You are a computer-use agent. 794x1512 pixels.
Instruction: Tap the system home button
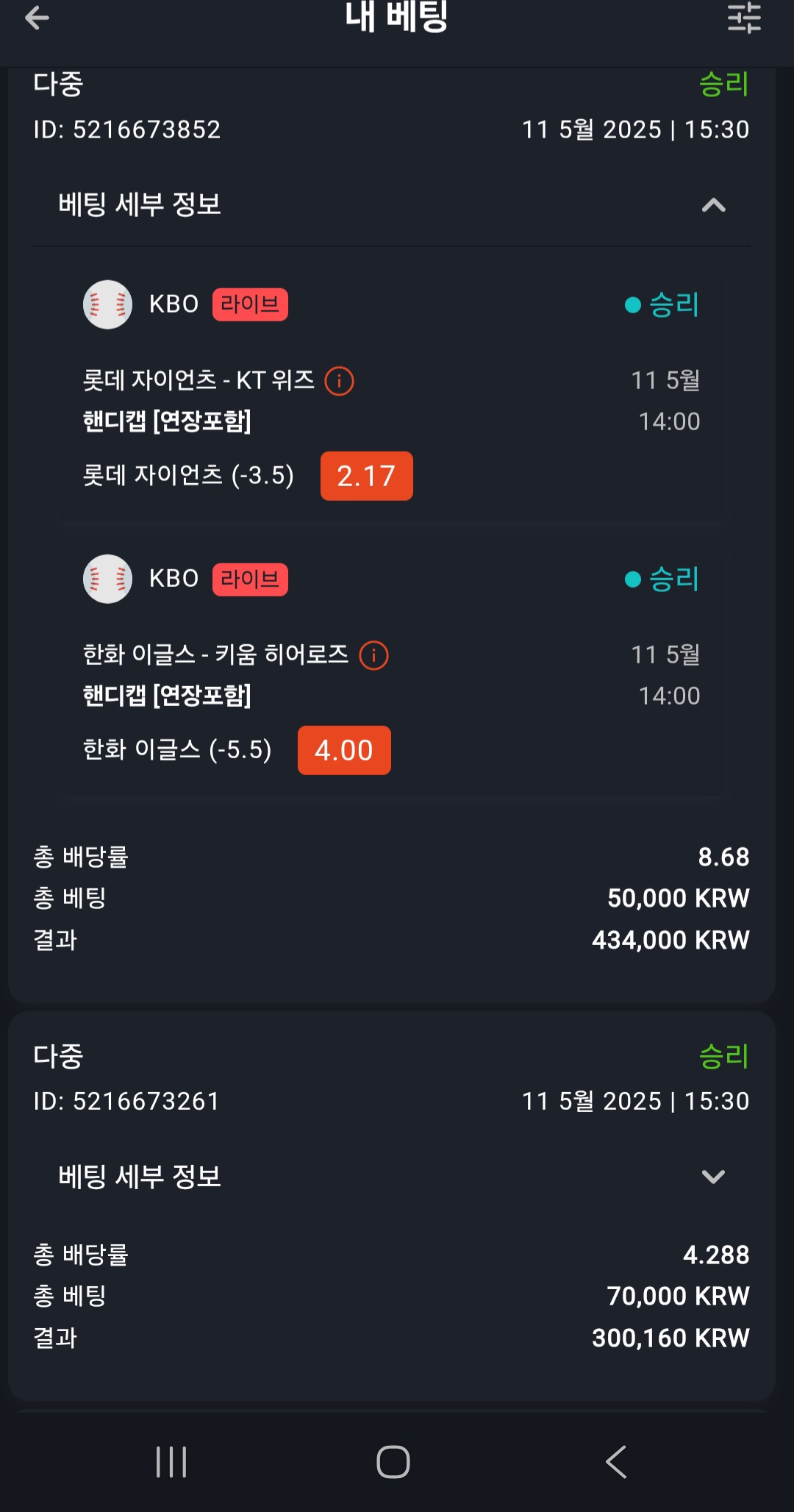[x=393, y=1461]
